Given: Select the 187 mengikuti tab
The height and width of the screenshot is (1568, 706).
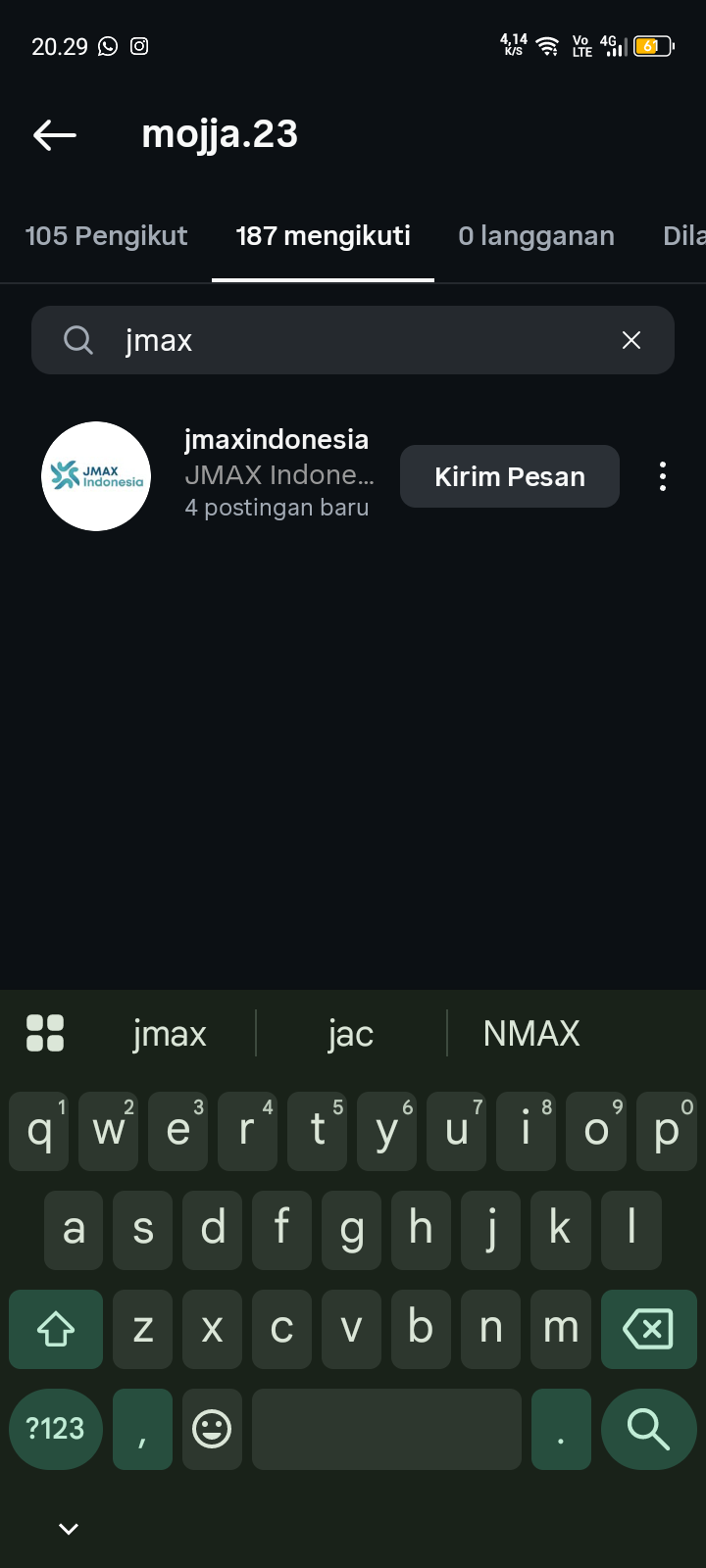Looking at the screenshot, I should [x=323, y=236].
